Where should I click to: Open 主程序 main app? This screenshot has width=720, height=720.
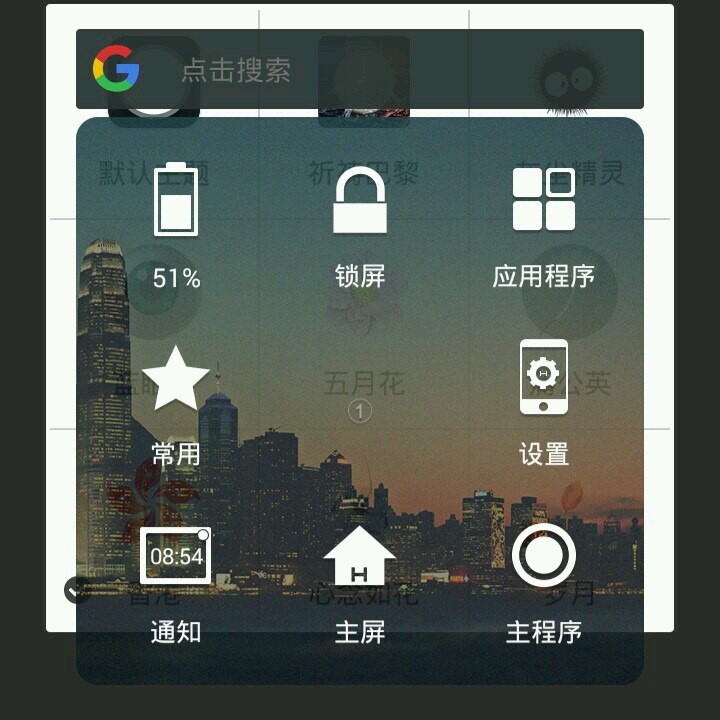coord(543,578)
